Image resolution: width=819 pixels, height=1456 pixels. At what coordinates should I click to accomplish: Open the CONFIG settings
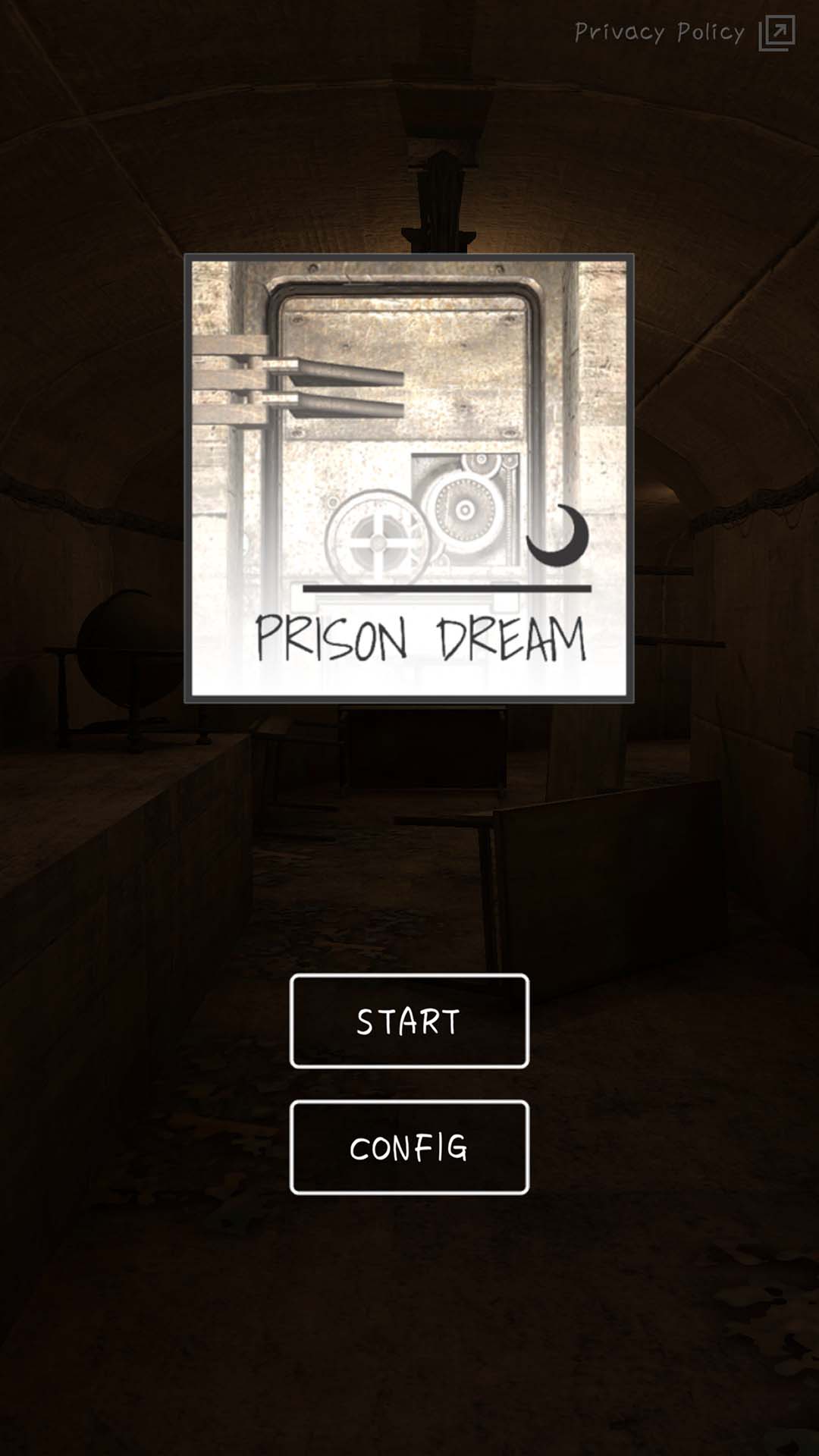(409, 1147)
